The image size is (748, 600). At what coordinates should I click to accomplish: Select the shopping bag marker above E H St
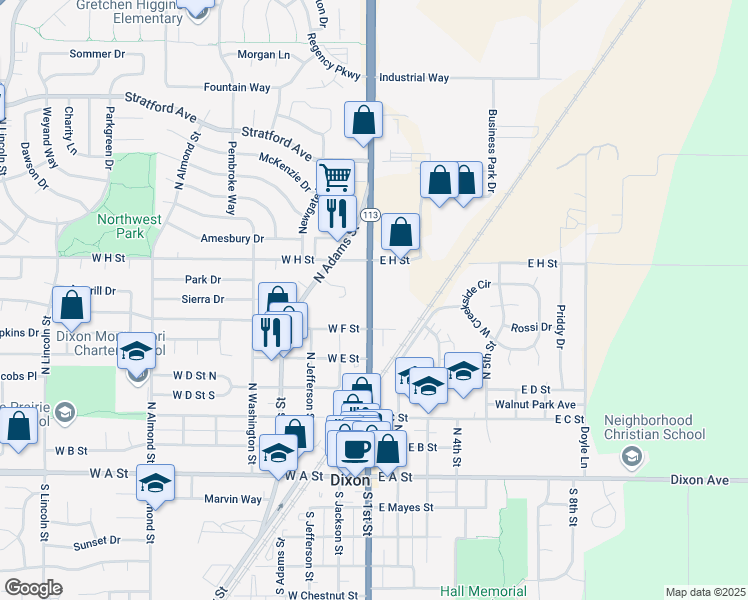(x=401, y=232)
